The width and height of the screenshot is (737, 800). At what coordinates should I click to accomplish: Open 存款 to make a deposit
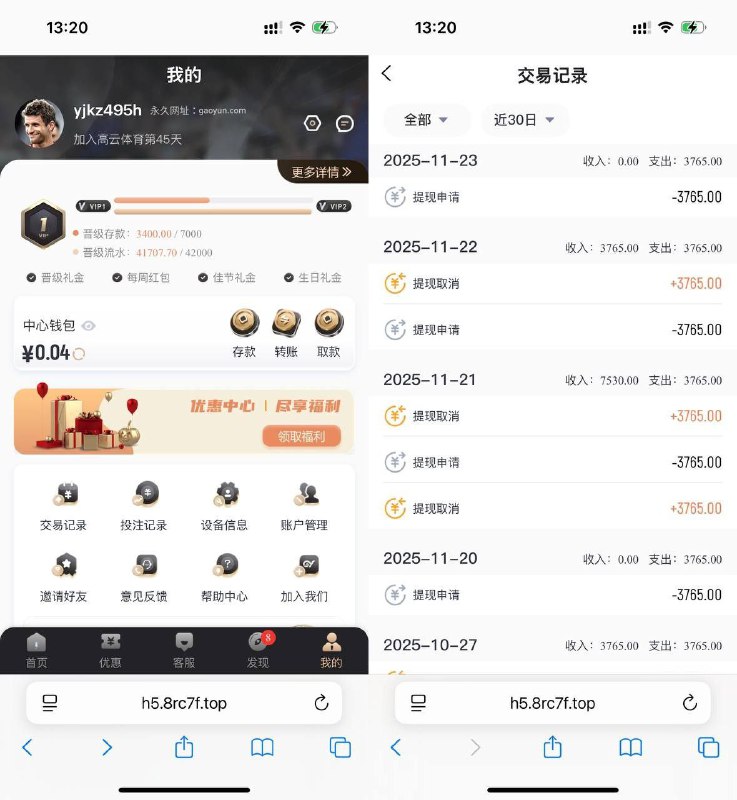[244, 333]
